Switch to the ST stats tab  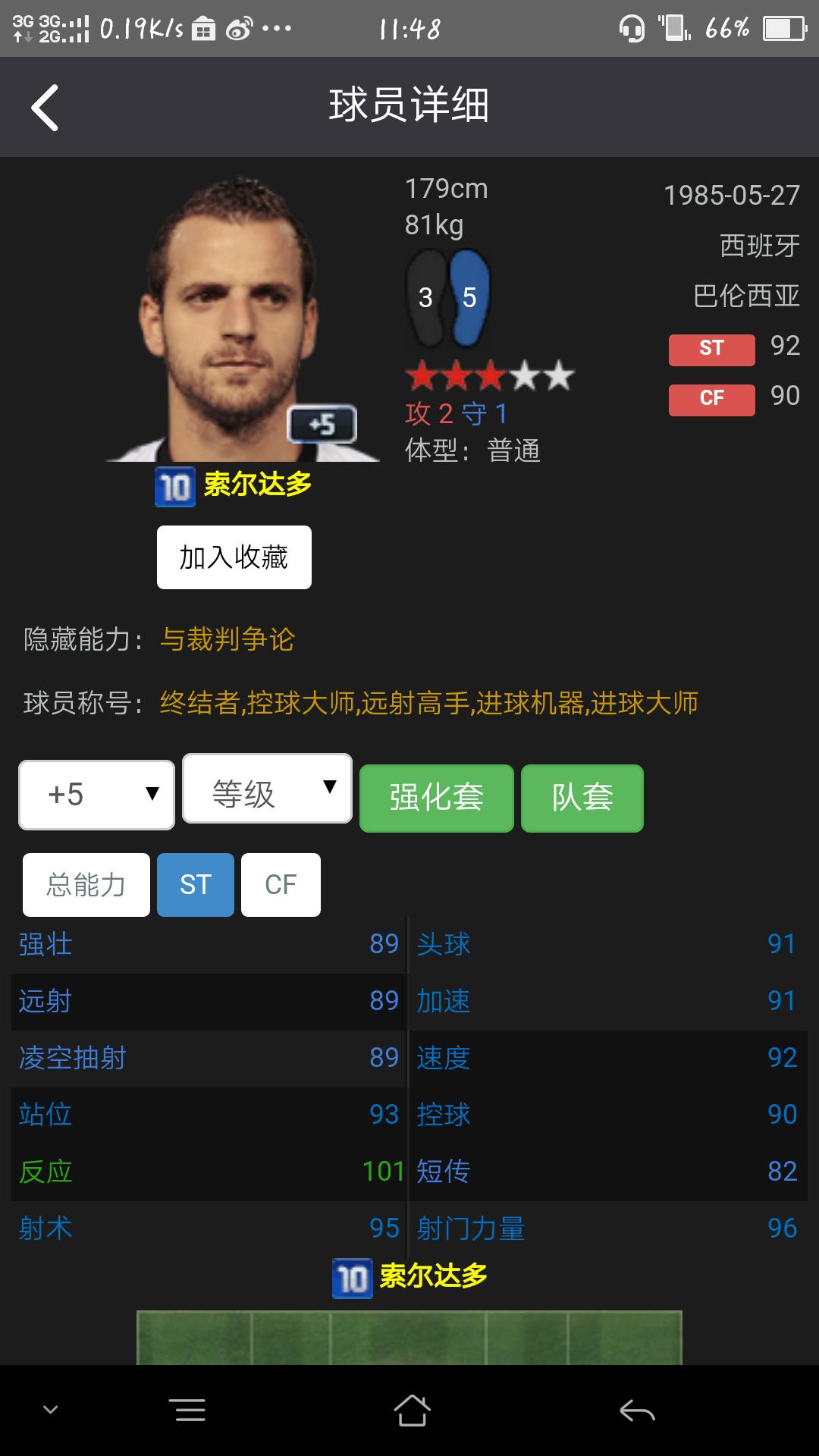[195, 884]
